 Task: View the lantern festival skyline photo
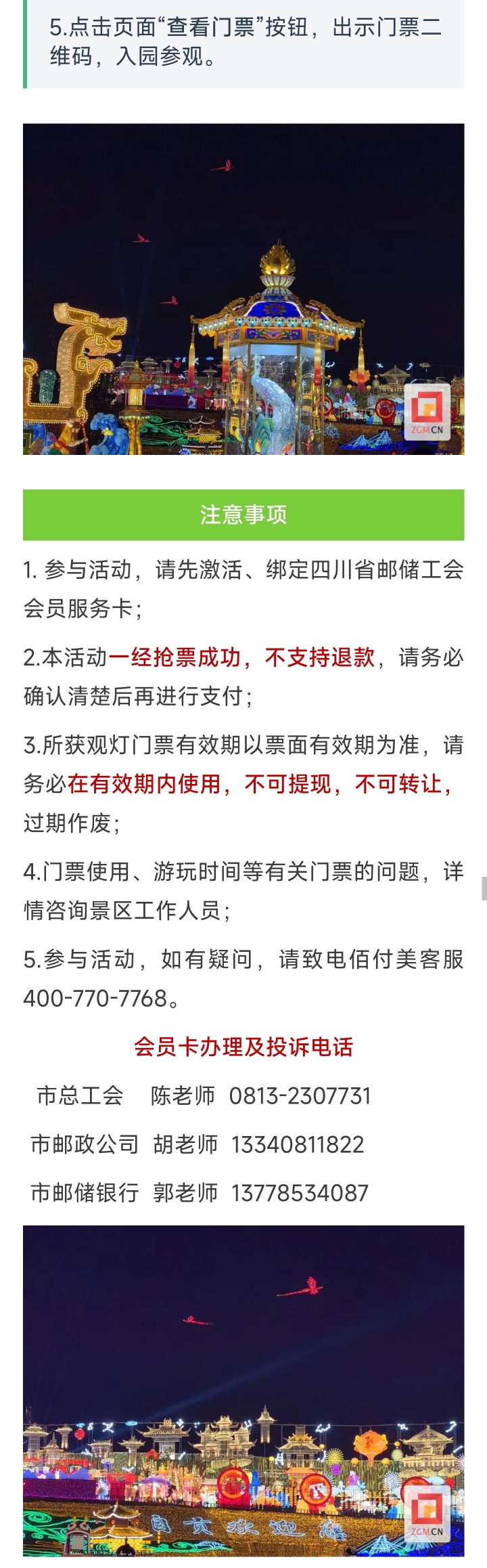click(243, 1395)
